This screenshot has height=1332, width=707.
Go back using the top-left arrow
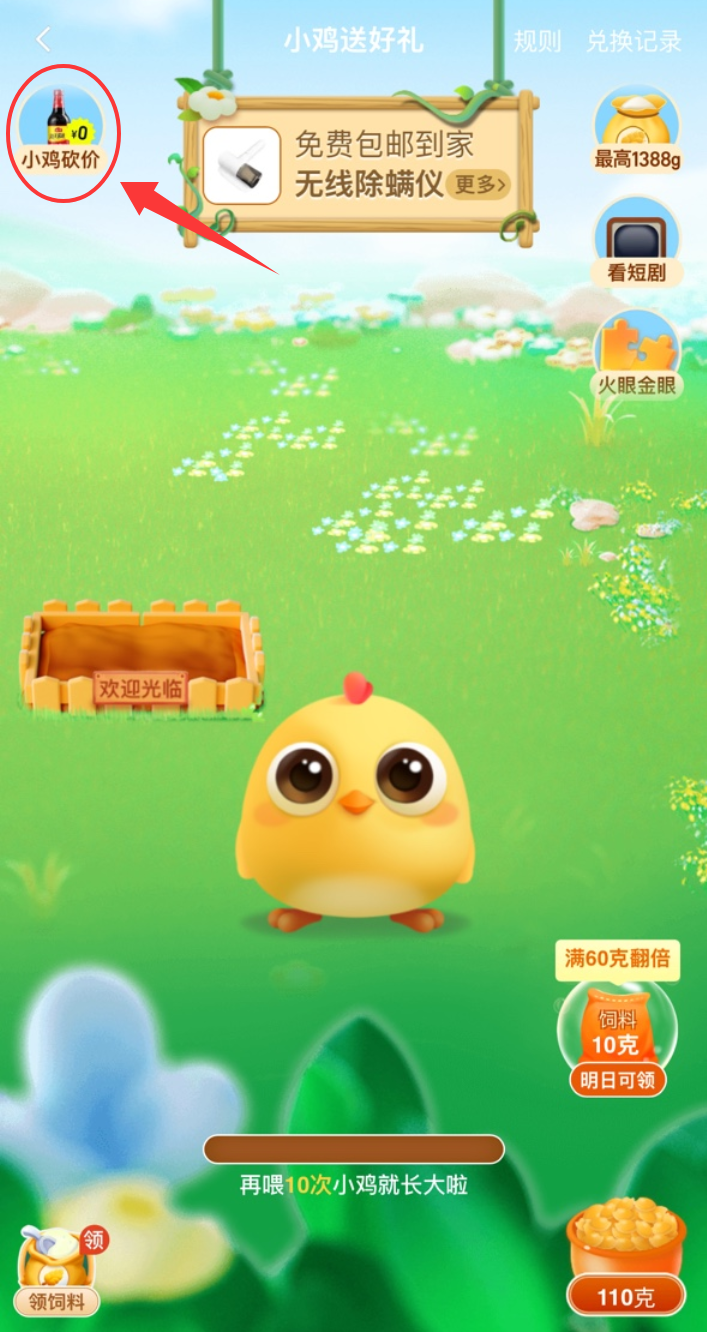click(43, 41)
